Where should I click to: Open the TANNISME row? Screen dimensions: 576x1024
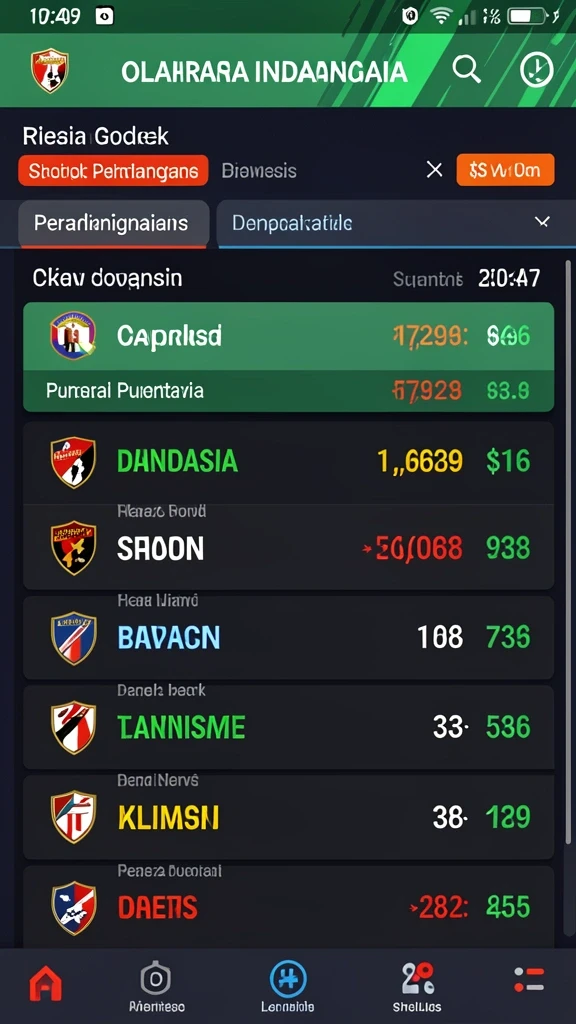(288, 727)
